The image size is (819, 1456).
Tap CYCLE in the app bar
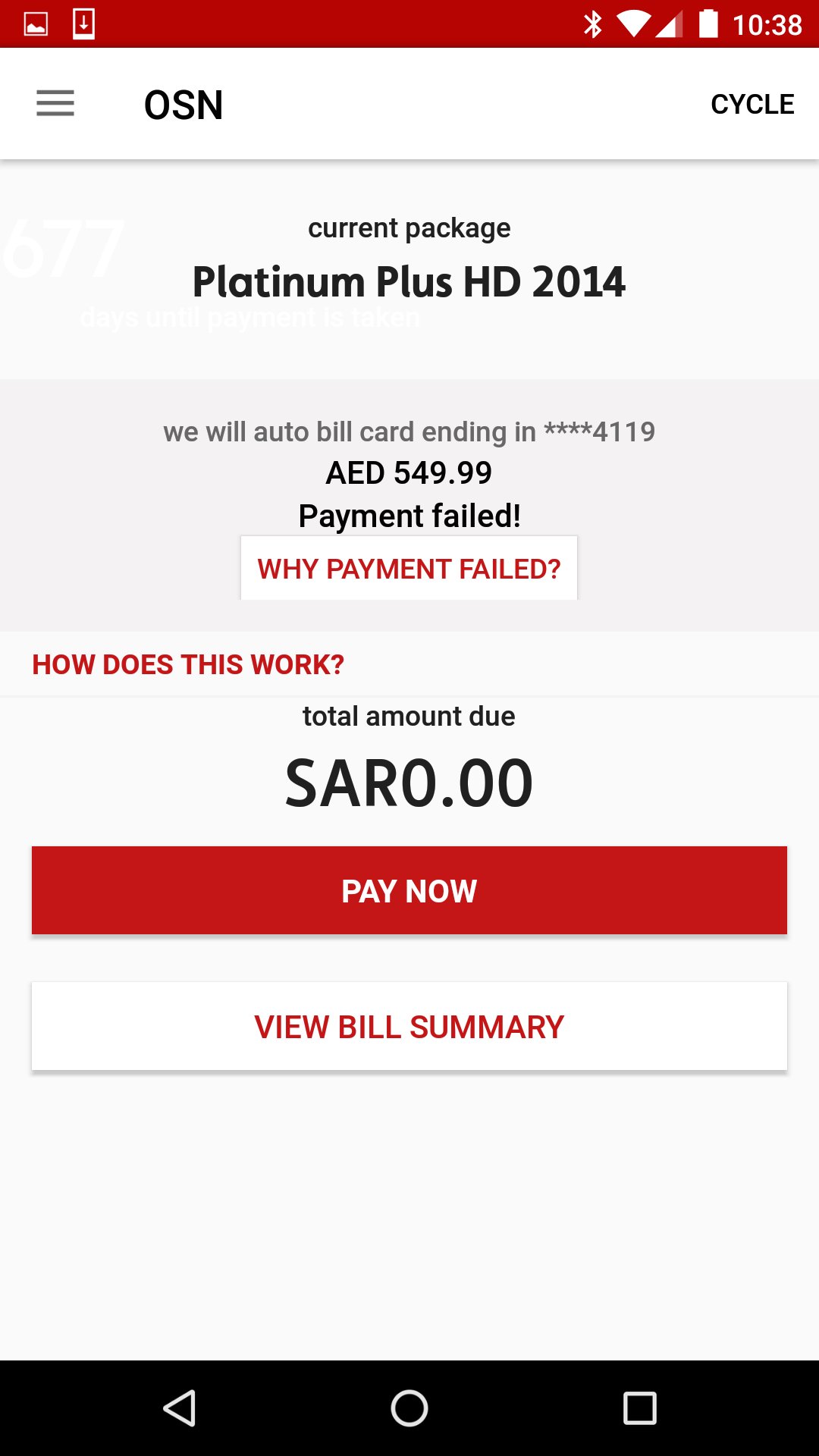752,104
